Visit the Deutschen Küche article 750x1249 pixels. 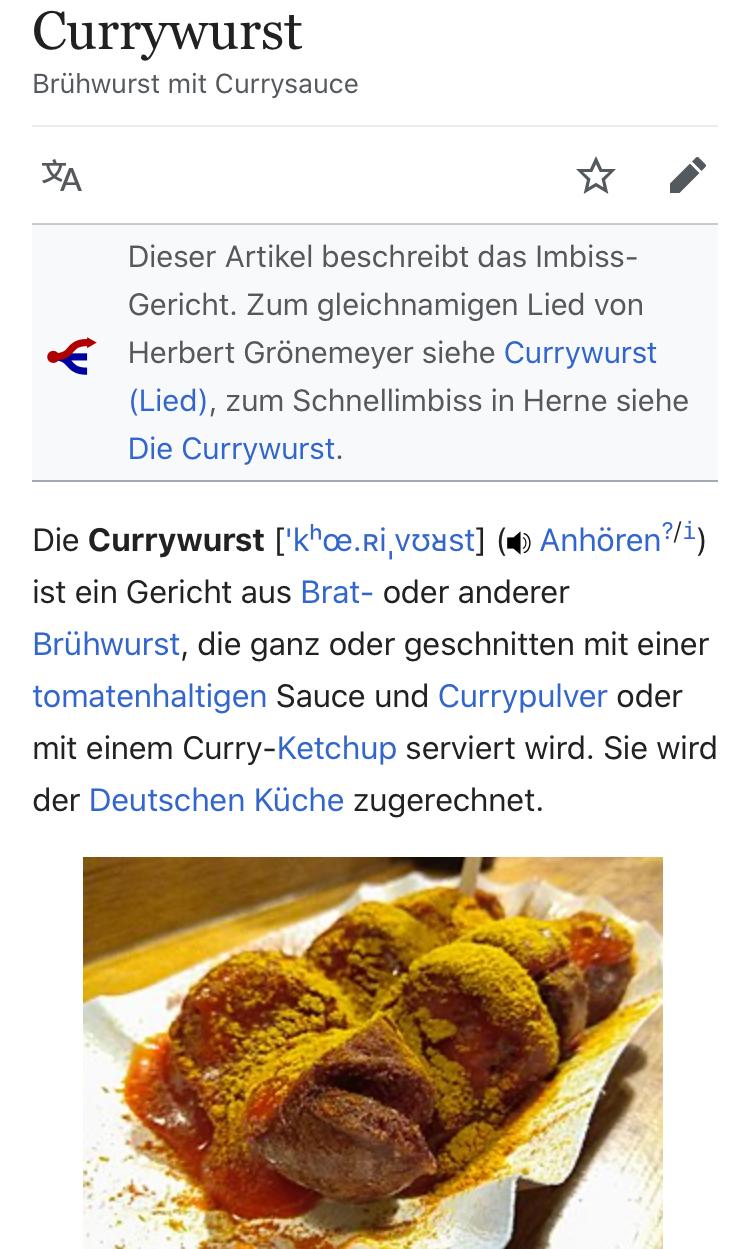[x=216, y=801]
